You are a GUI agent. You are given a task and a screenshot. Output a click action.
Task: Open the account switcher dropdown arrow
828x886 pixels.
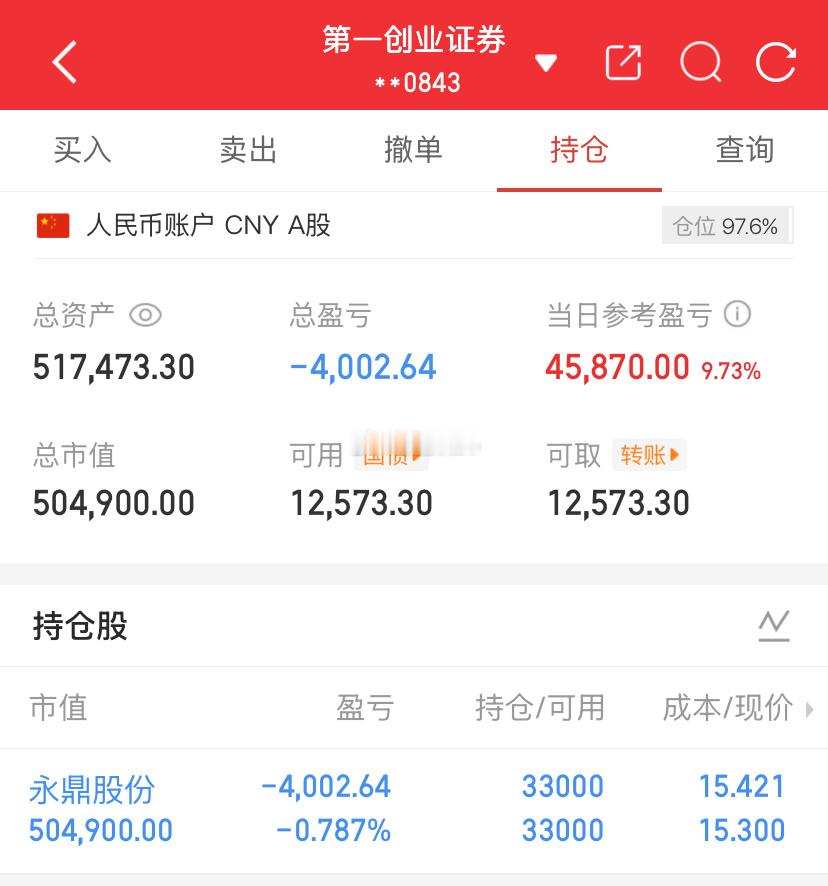coord(546,62)
